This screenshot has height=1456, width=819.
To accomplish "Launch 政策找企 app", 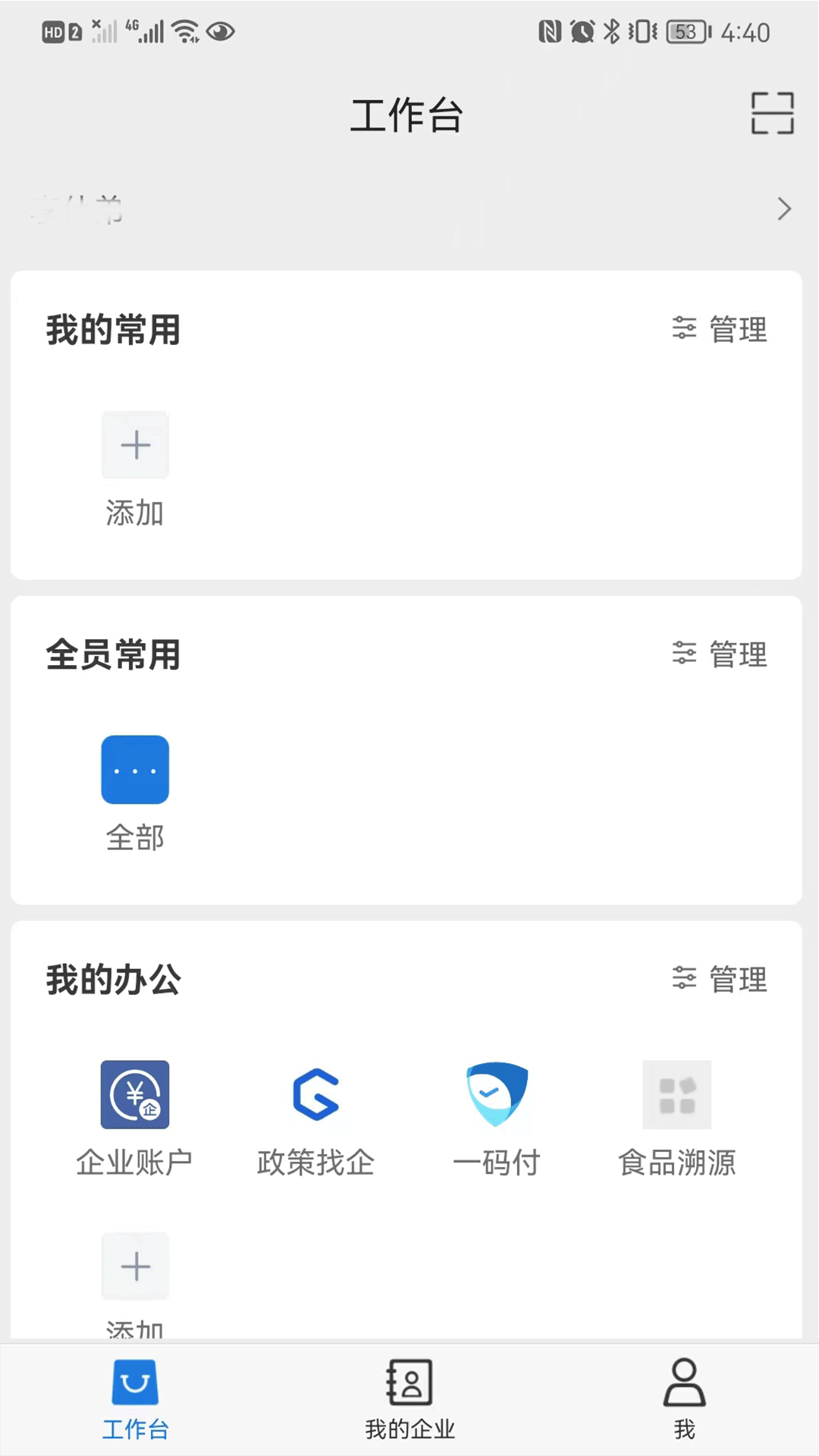I will [x=315, y=1095].
